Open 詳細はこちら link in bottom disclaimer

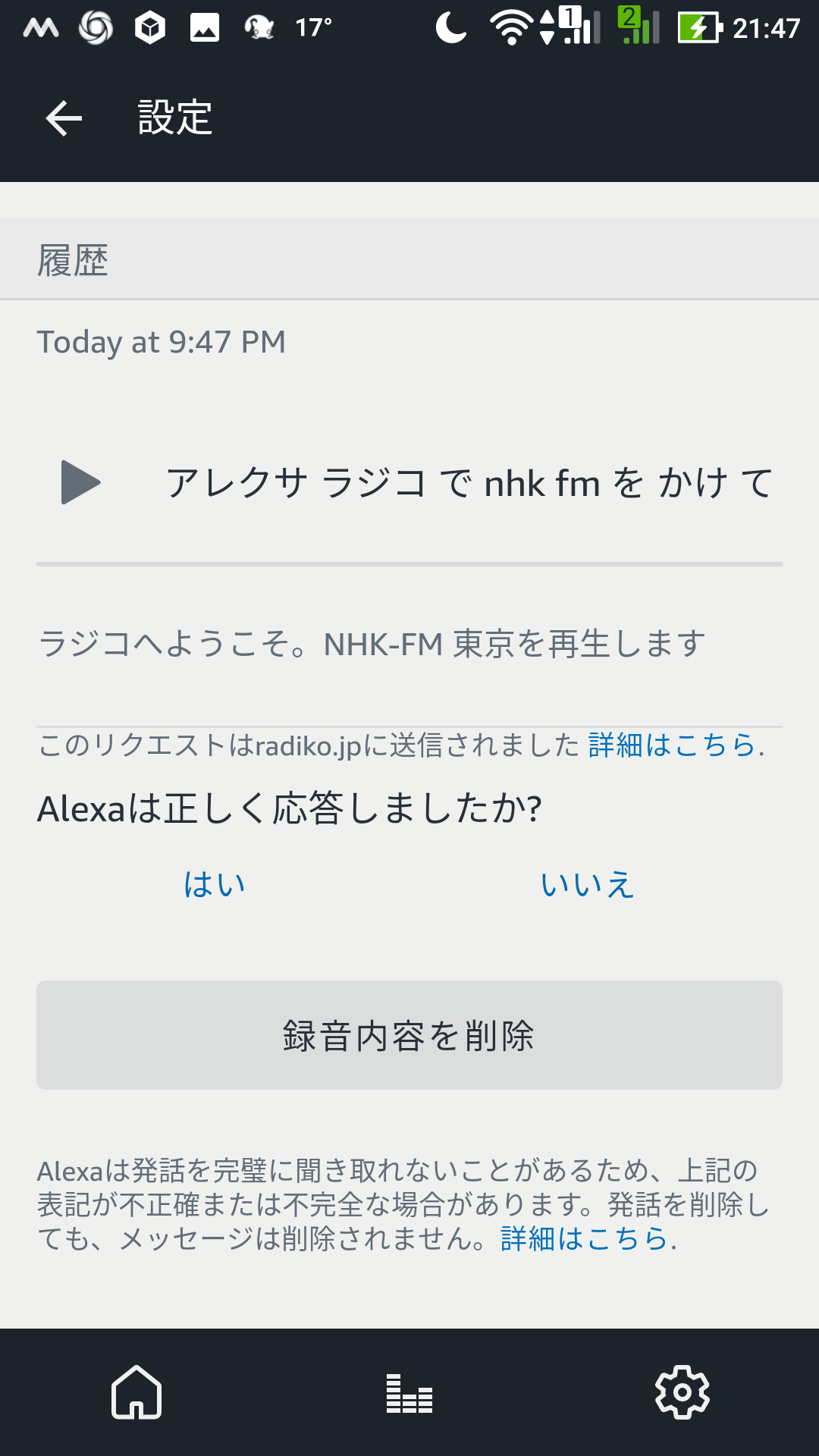(584, 1238)
